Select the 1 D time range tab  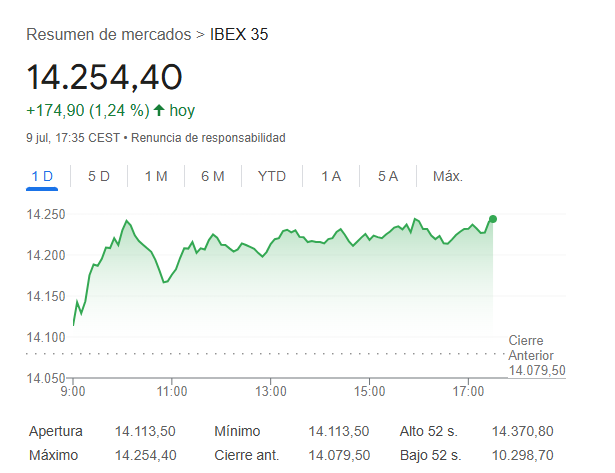(42, 176)
